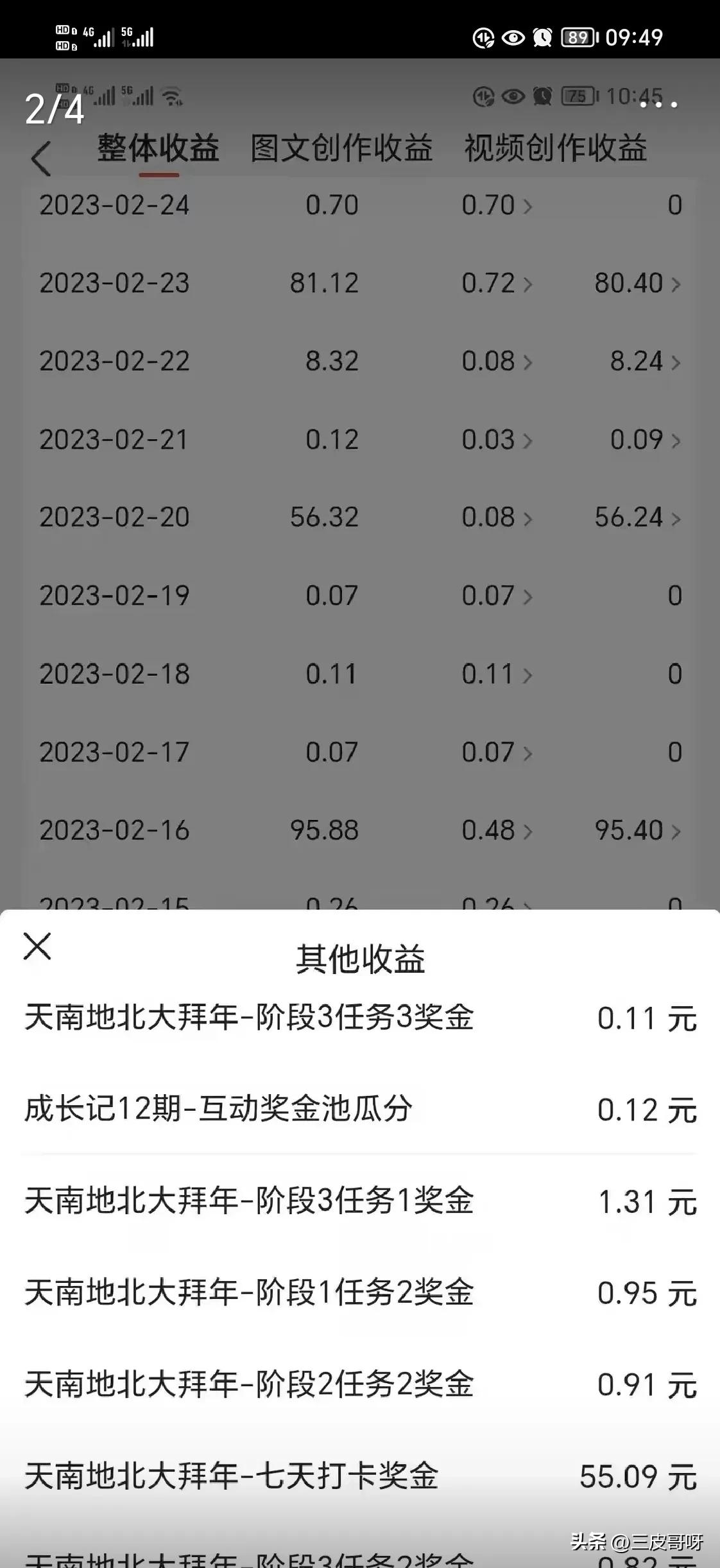Open the three-dot overflow menu
The width and height of the screenshot is (720, 1568).
click(x=658, y=103)
